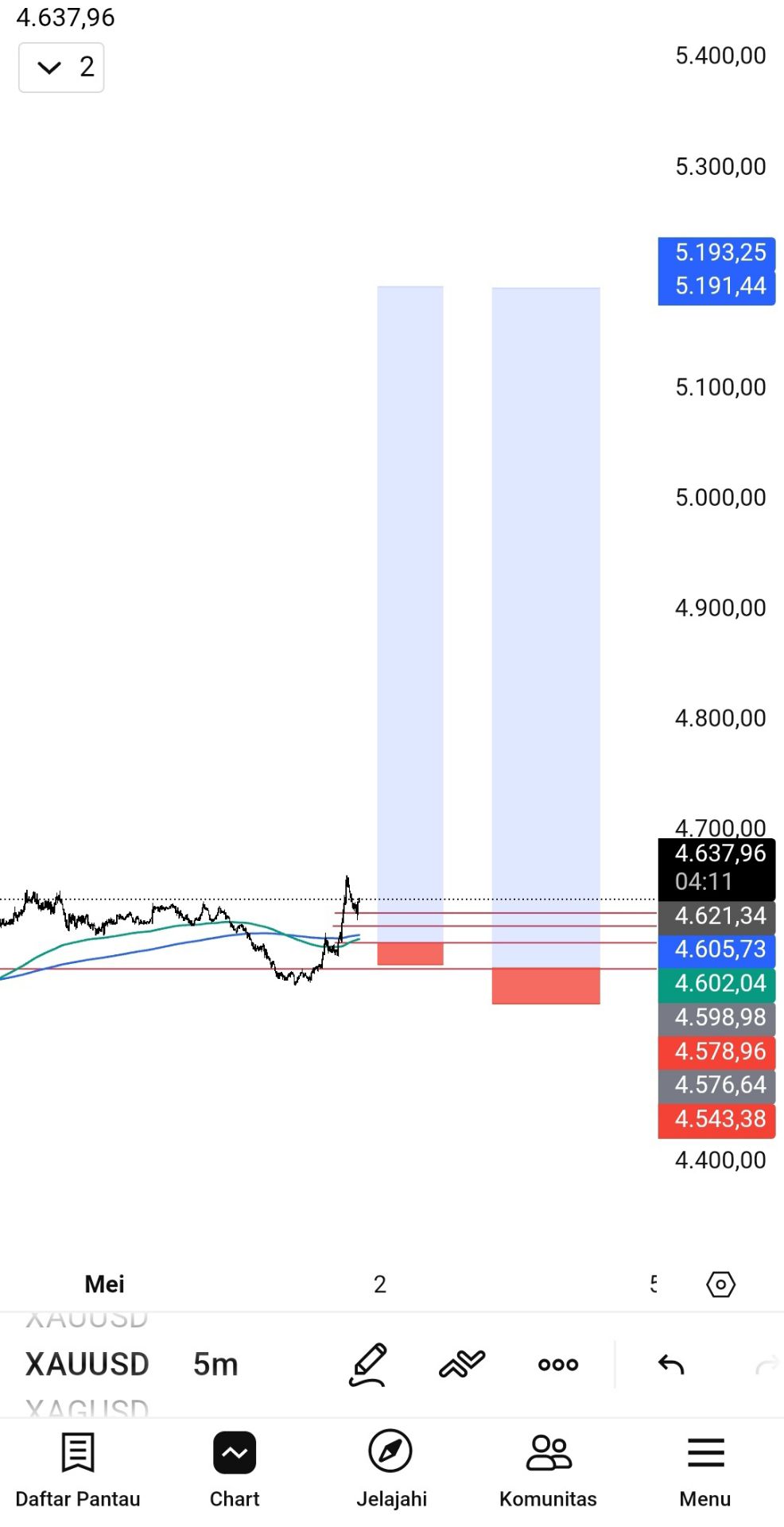Expand the indicator legend showing 2

click(x=61, y=68)
